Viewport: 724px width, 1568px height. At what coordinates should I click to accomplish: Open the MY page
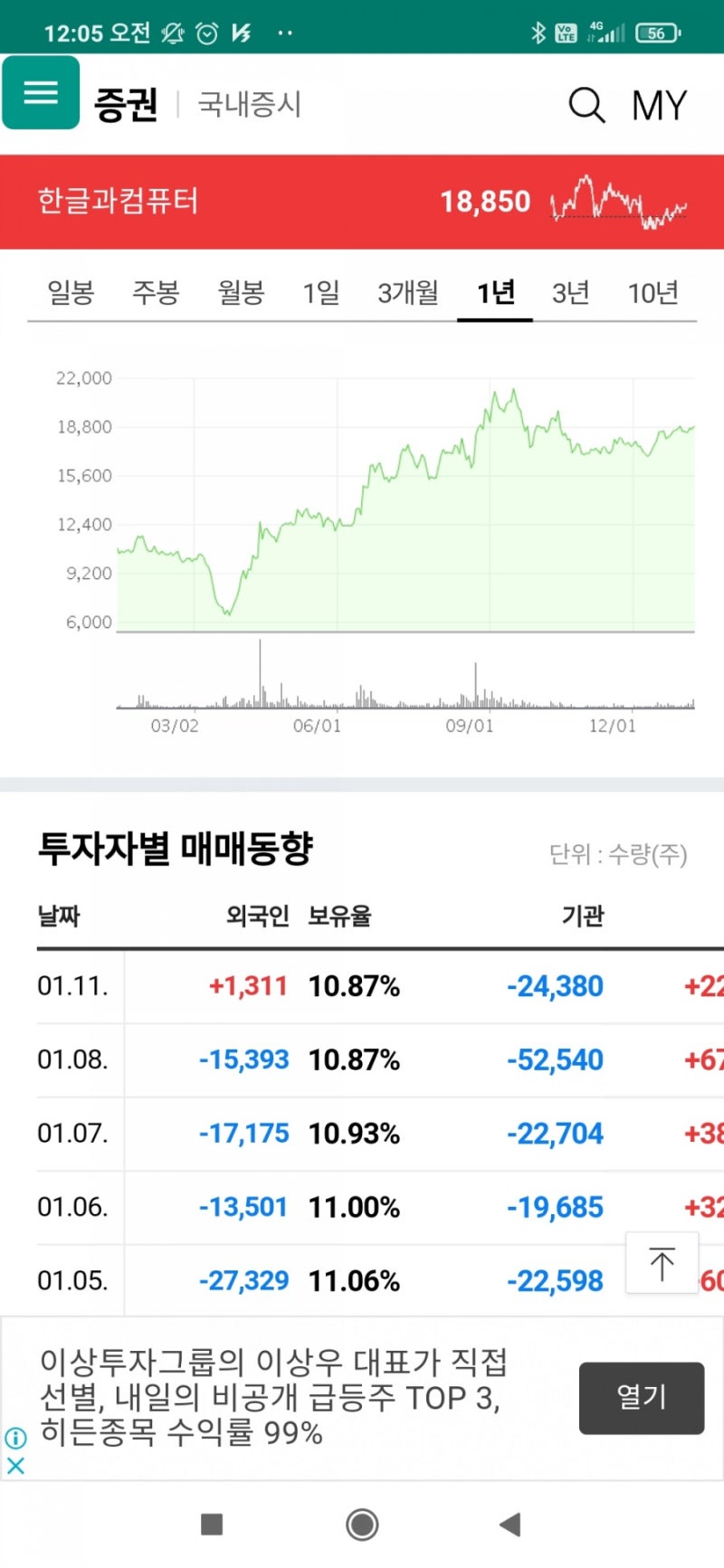(x=660, y=104)
